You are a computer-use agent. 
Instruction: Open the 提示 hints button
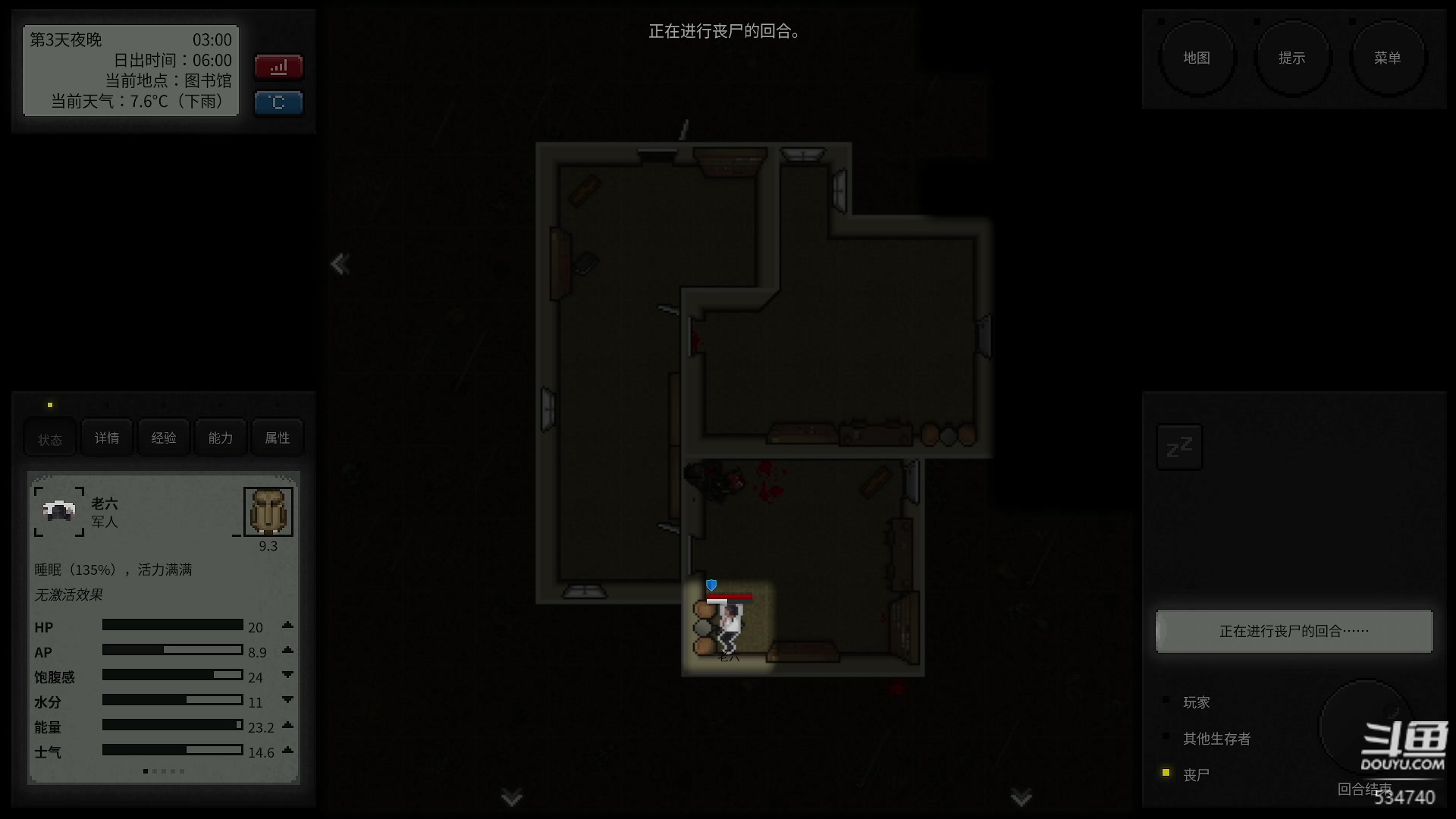1292,58
